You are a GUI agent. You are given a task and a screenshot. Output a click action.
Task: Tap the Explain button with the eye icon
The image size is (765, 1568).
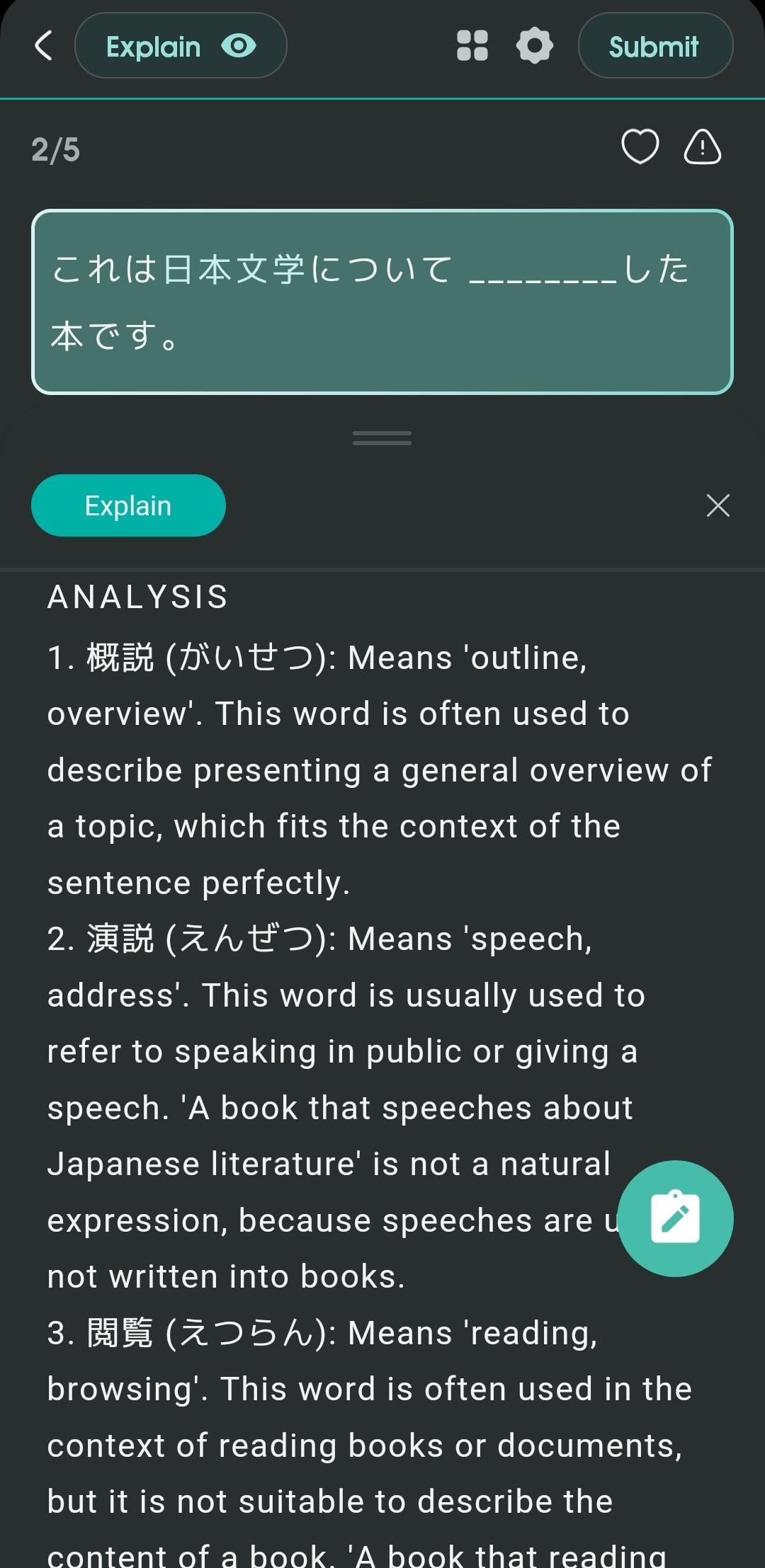point(181,46)
